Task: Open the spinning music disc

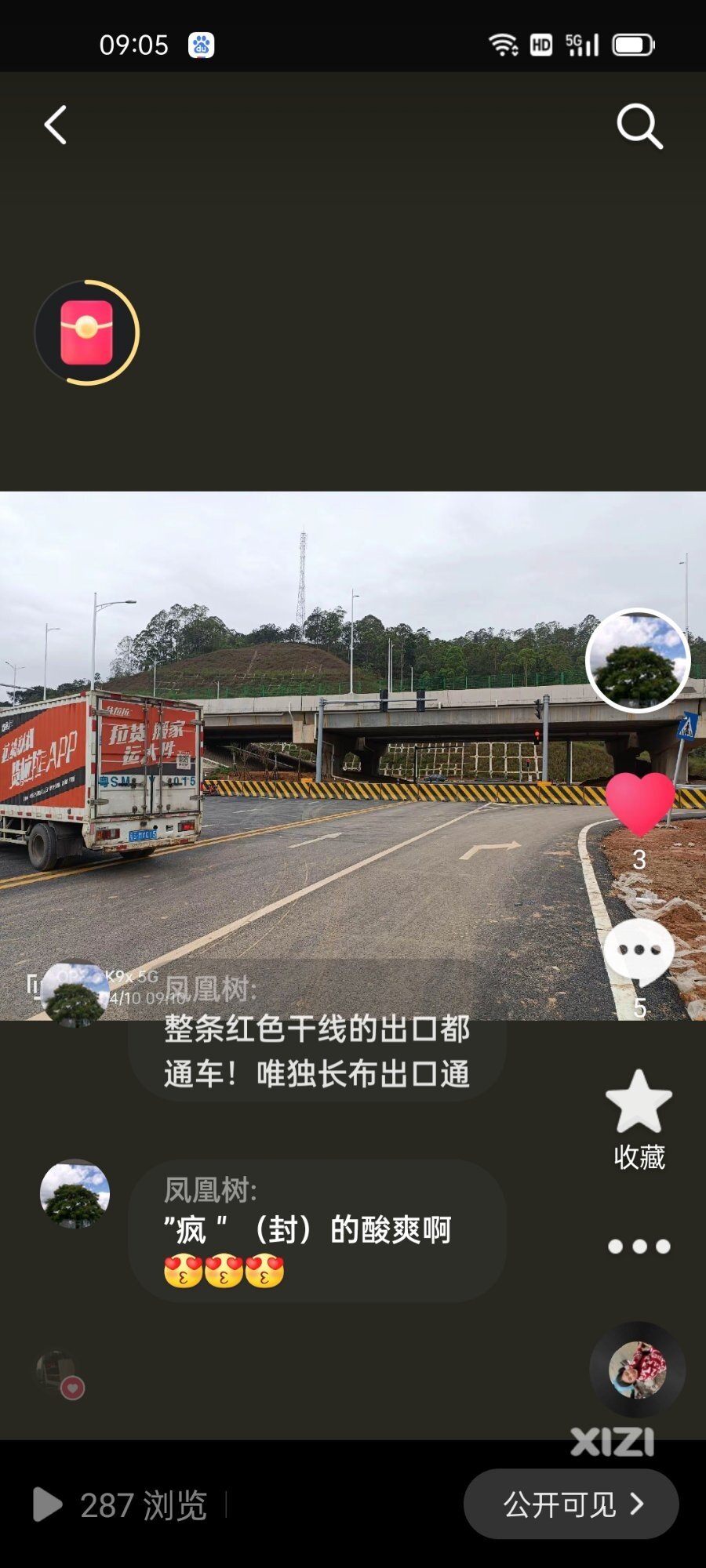Action: [x=637, y=1369]
